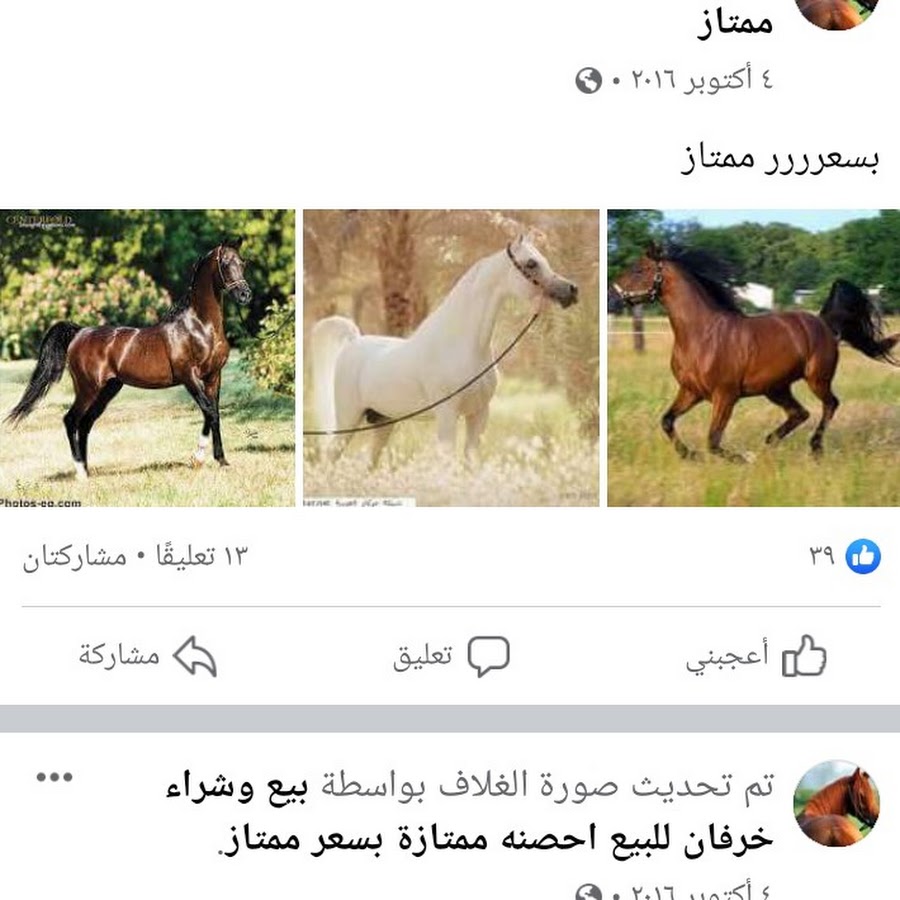This screenshot has height=900, width=900.
Task: Open the galloping brown horse photo
Action: pos(753,358)
